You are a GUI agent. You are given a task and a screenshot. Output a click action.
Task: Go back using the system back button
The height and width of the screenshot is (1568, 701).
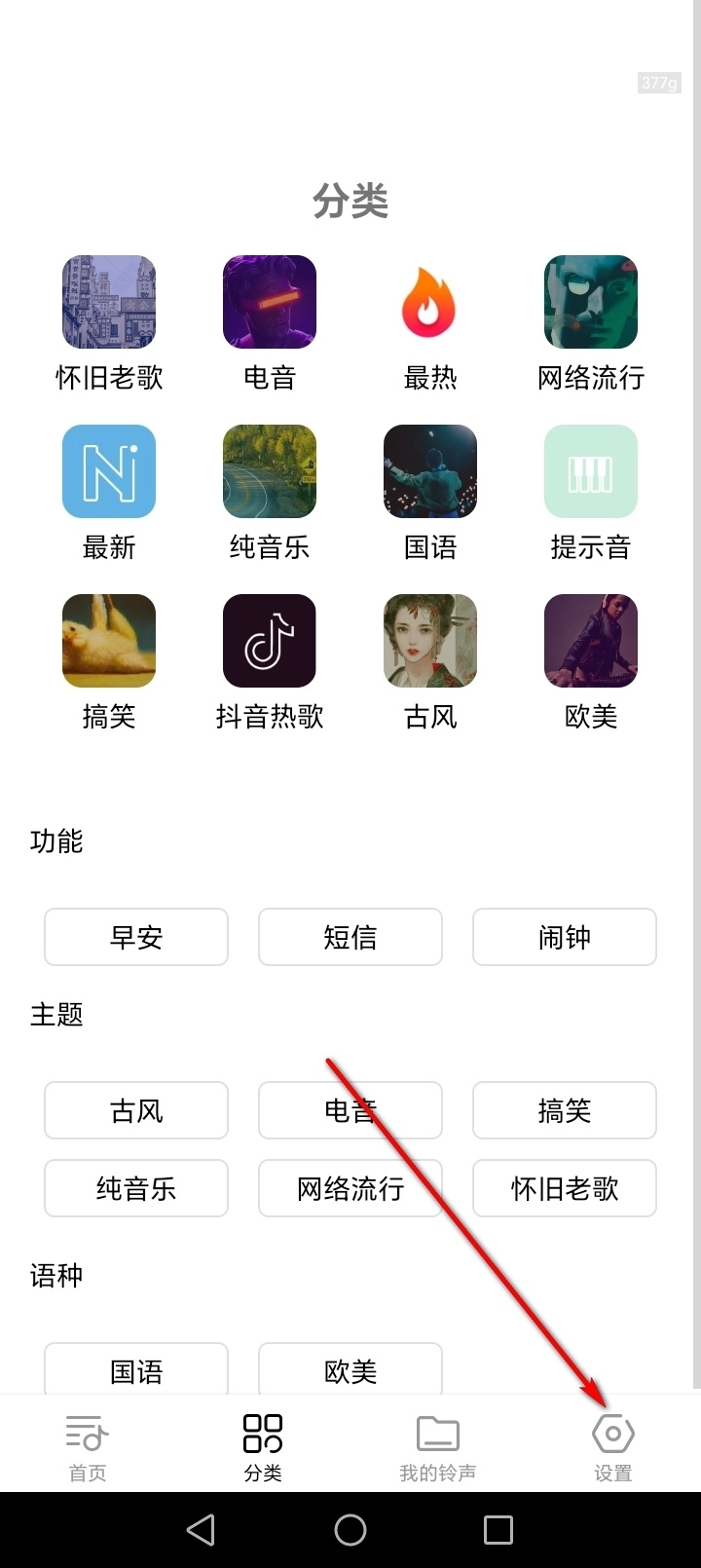click(x=201, y=1530)
